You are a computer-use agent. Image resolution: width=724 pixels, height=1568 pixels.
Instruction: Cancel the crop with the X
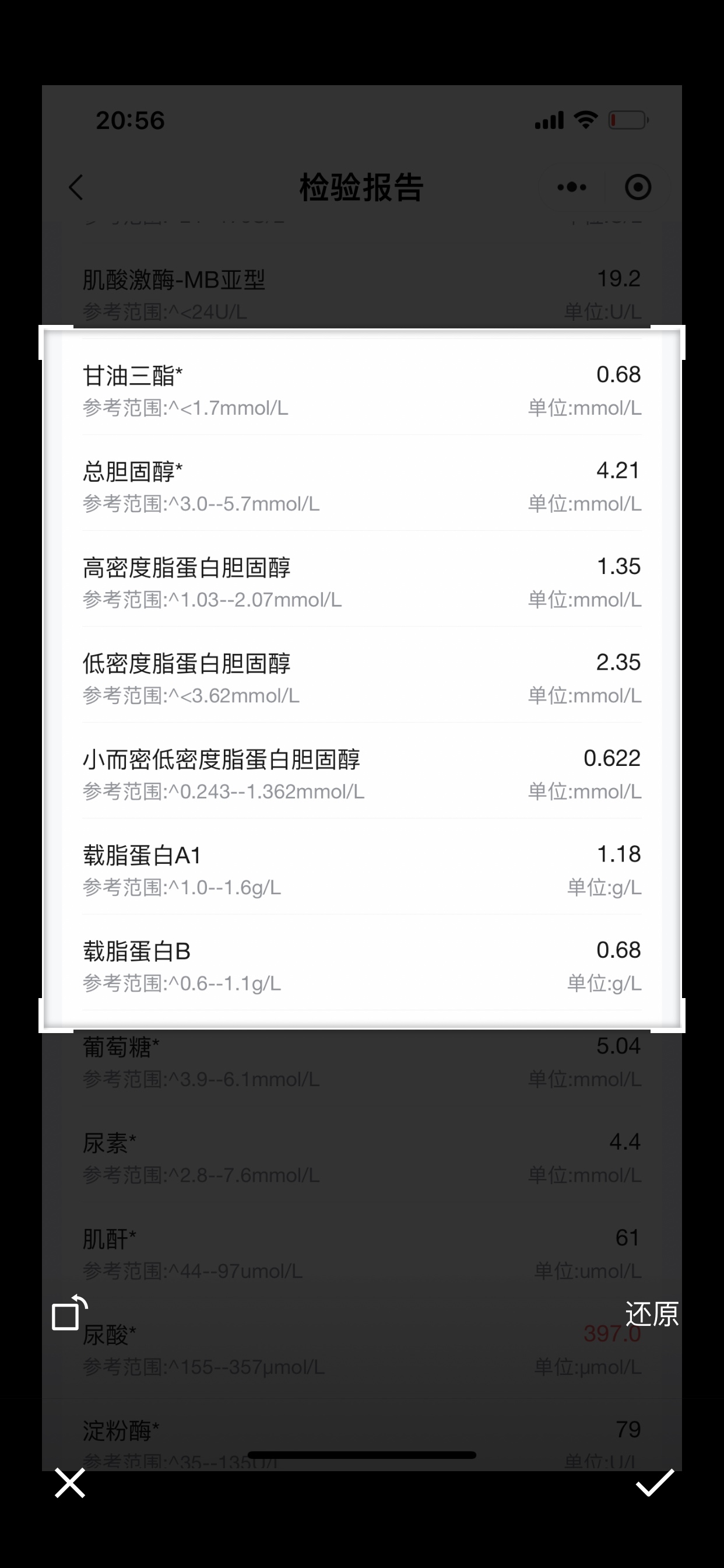pyautogui.click(x=70, y=1483)
